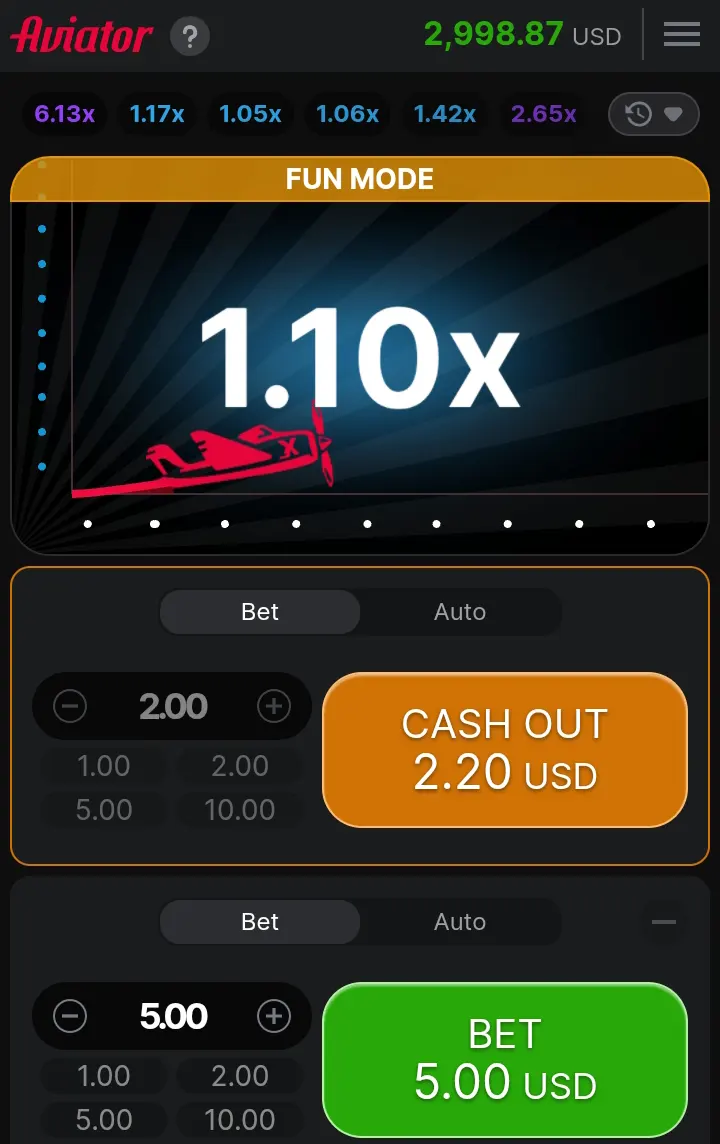This screenshot has width=720, height=1144.
Task: Select 2.00 preset in second bet panel
Action: pos(240,1076)
